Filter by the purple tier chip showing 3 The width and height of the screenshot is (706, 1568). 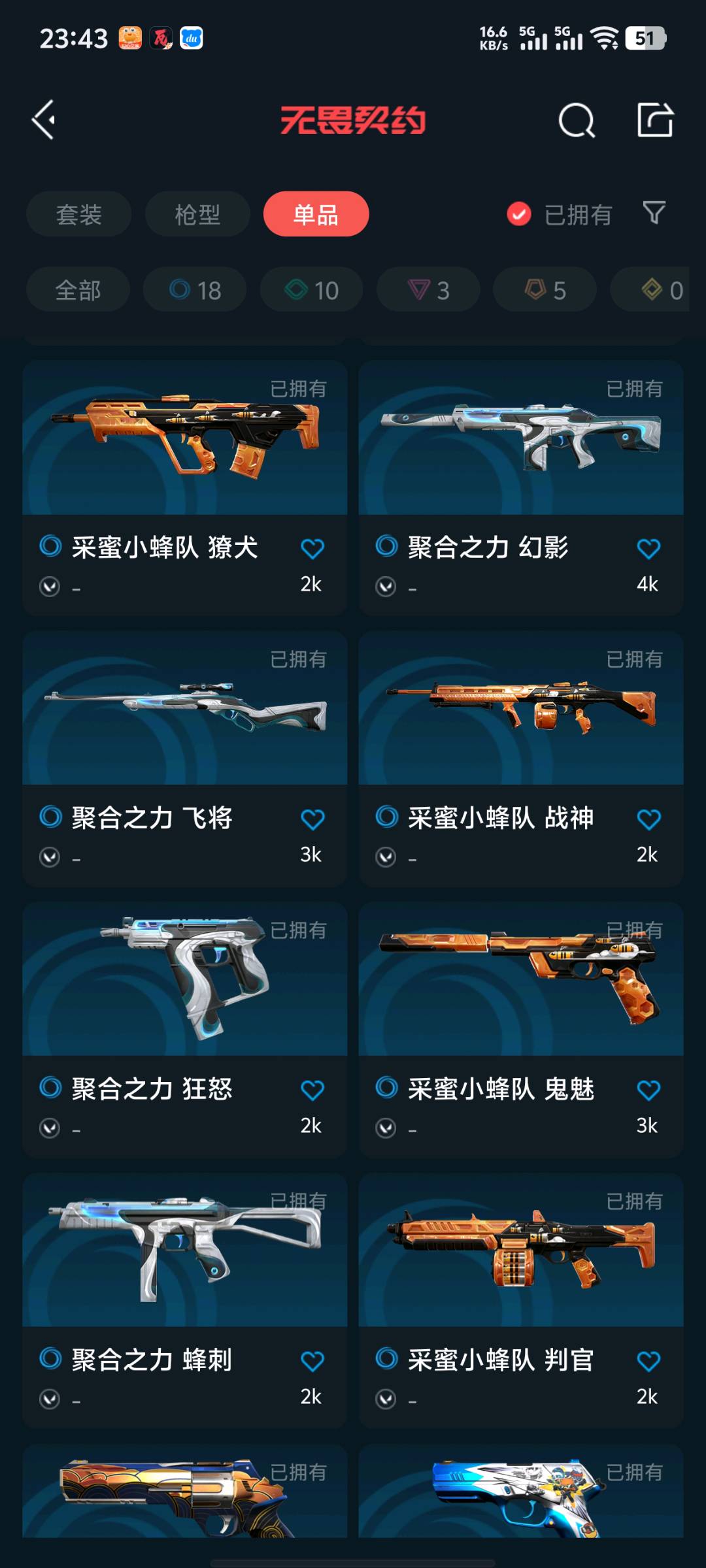tap(428, 290)
